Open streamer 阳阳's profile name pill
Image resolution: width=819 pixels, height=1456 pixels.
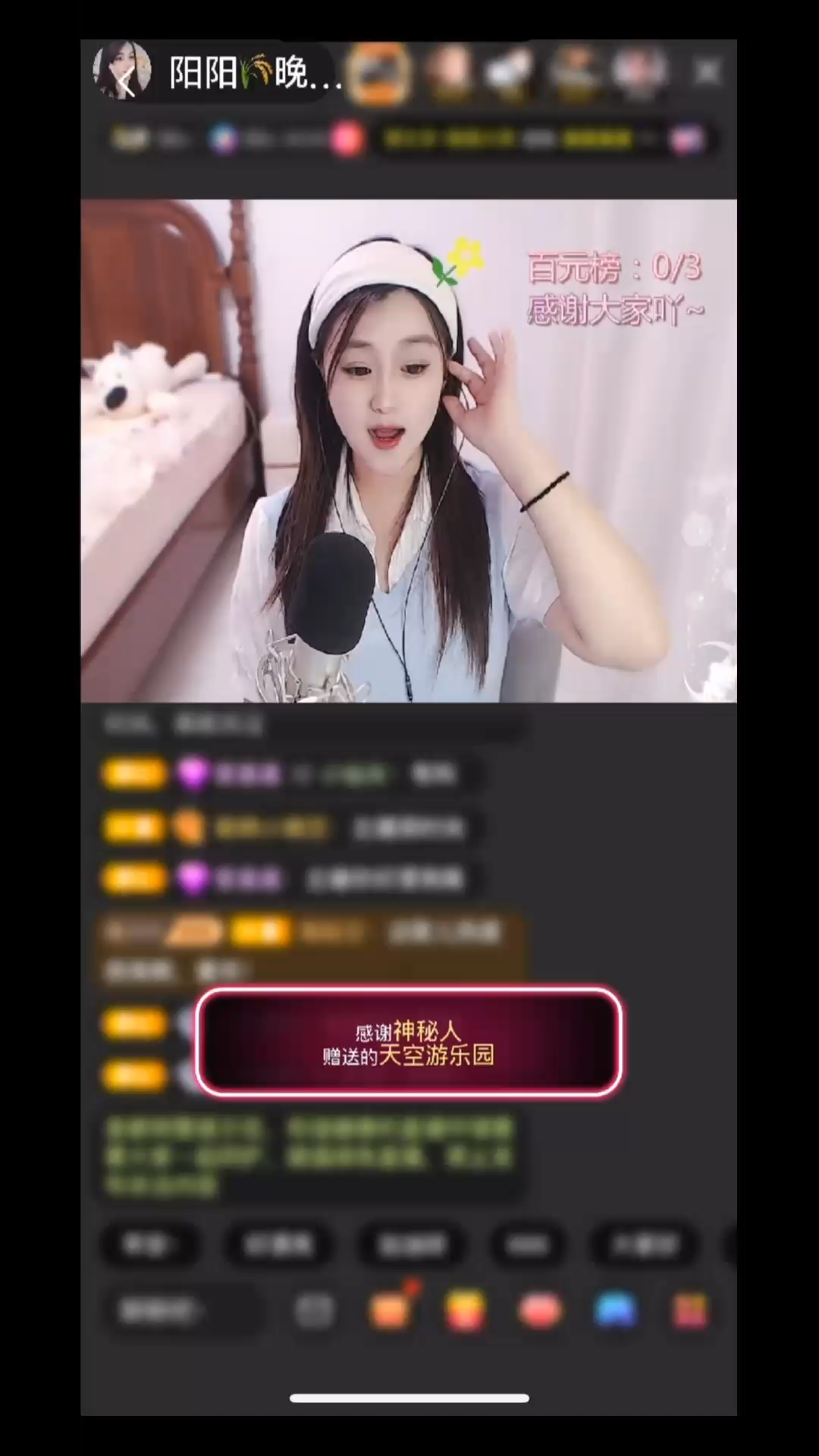point(250,74)
